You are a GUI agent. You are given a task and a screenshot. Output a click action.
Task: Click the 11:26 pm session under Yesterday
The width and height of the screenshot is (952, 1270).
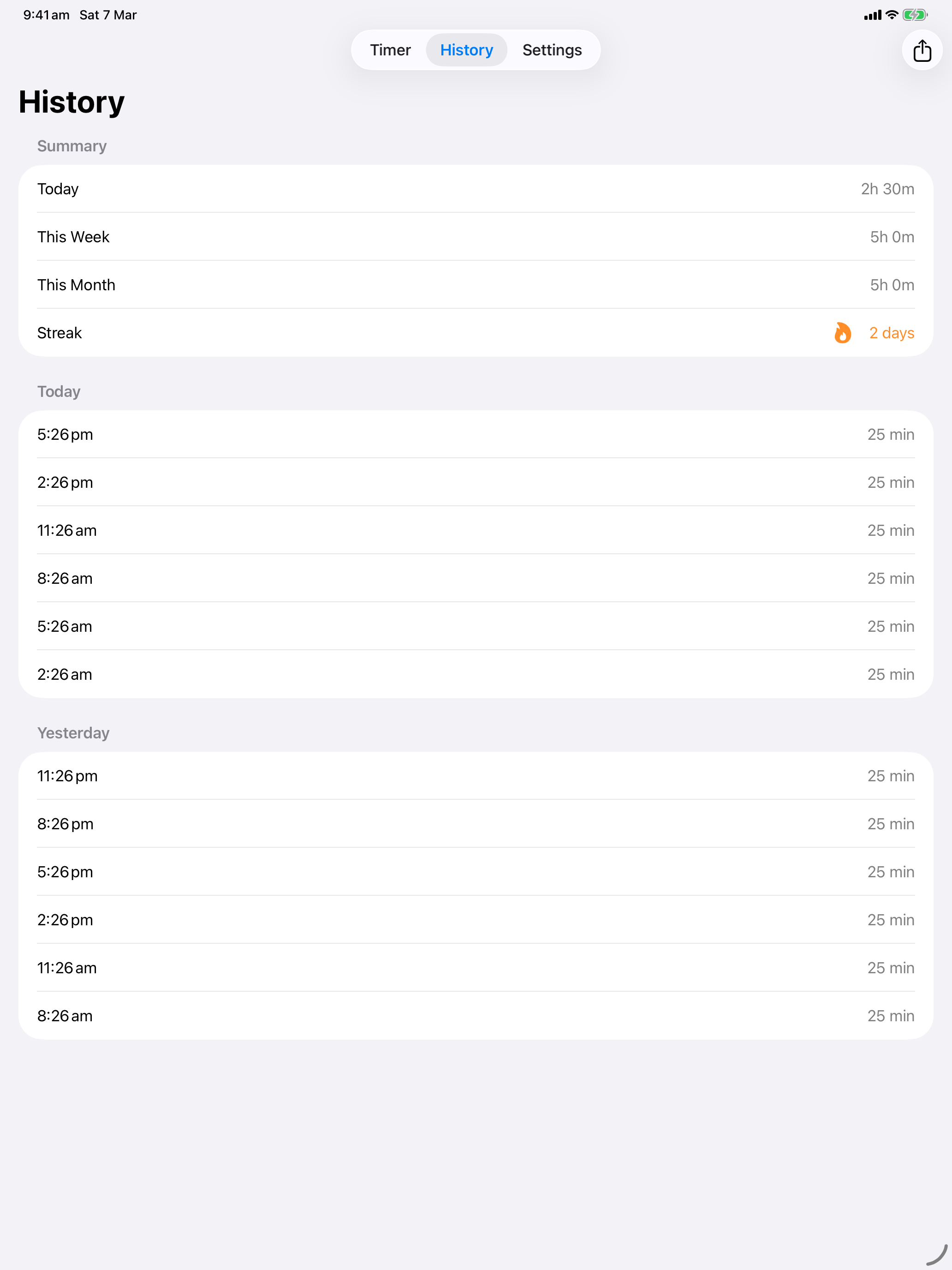(x=476, y=776)
